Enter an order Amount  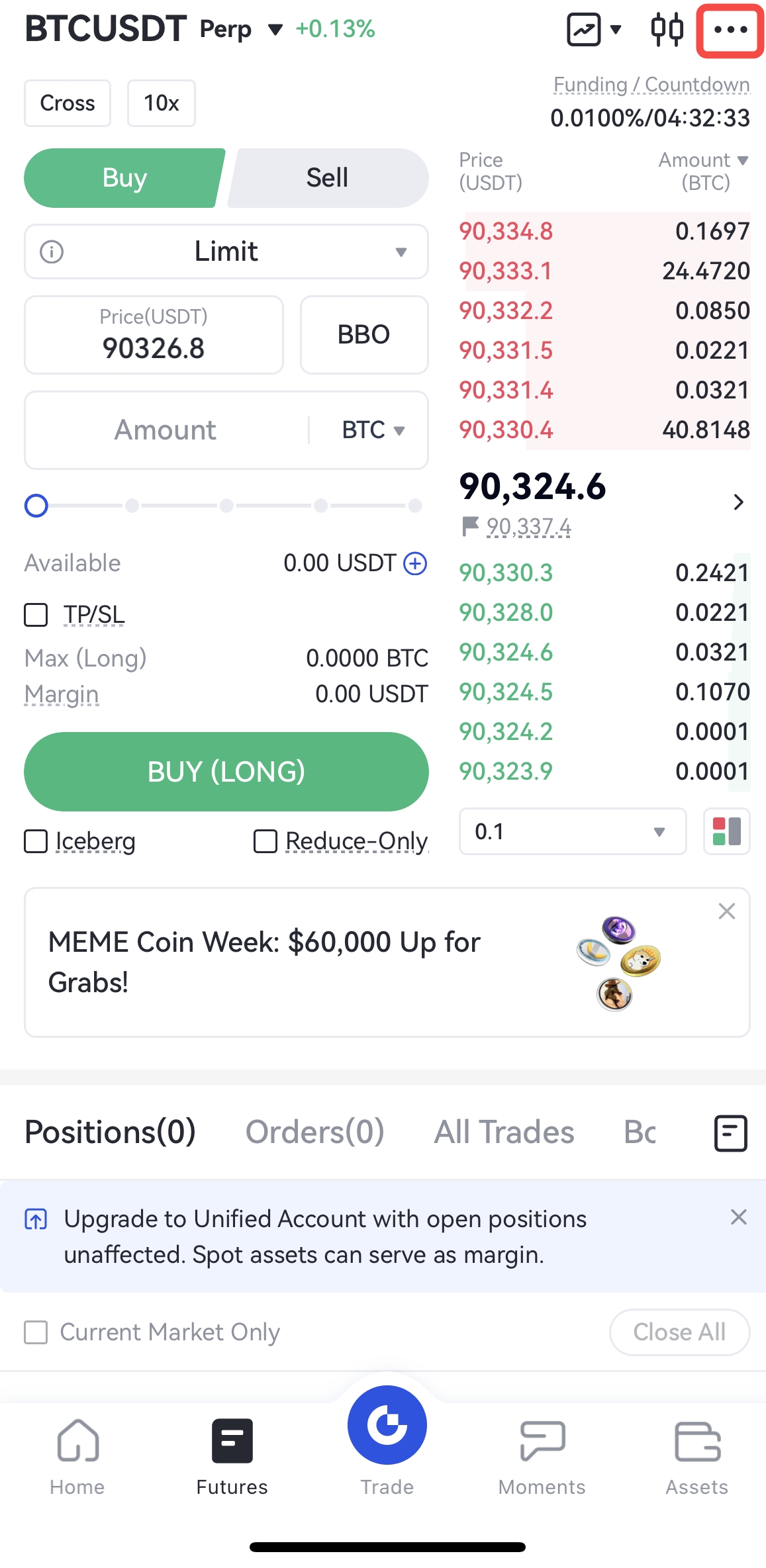[x=166, y=430]
